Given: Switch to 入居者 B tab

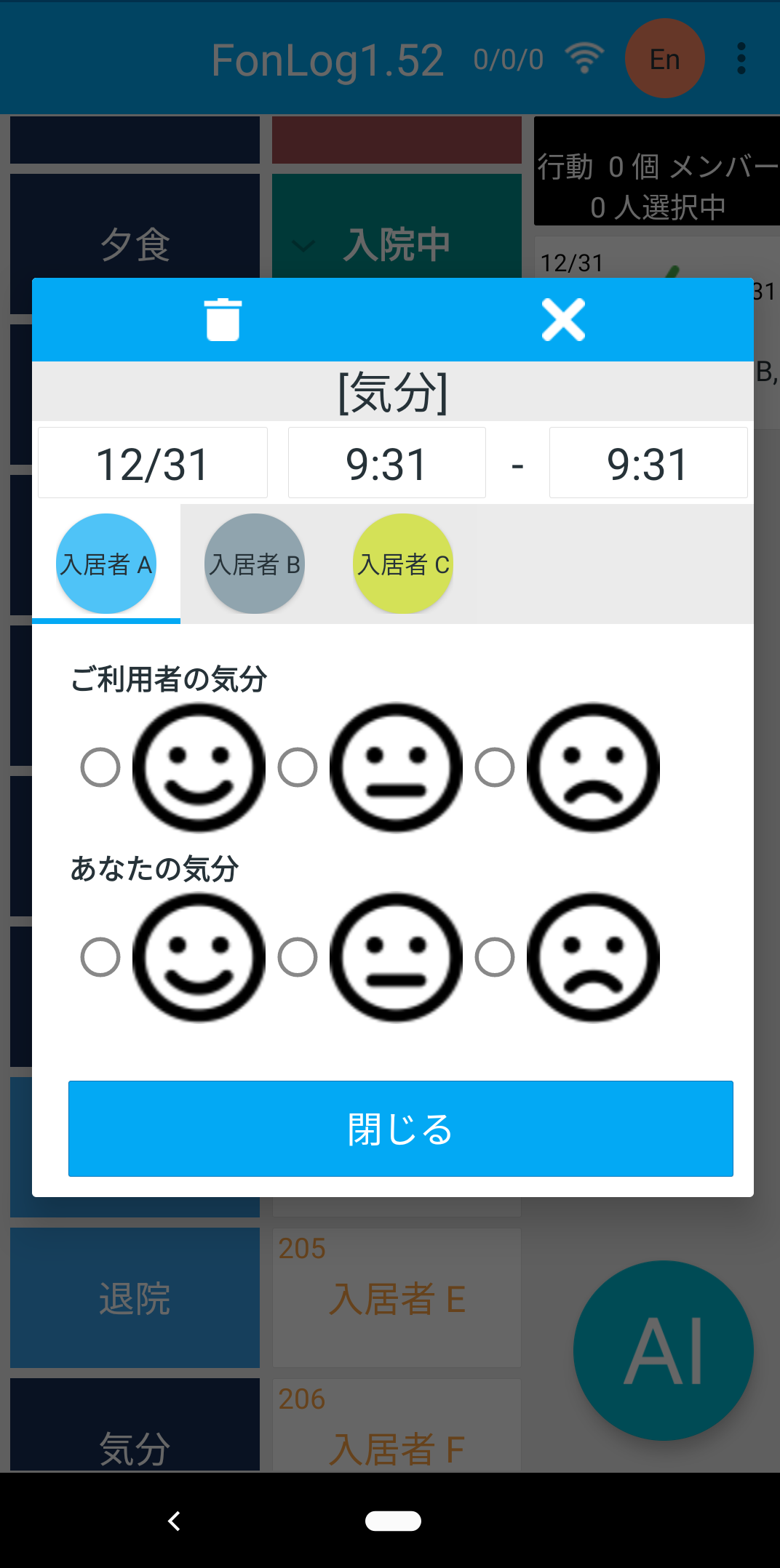Looking at the screenshot, I should coord(255,564).
